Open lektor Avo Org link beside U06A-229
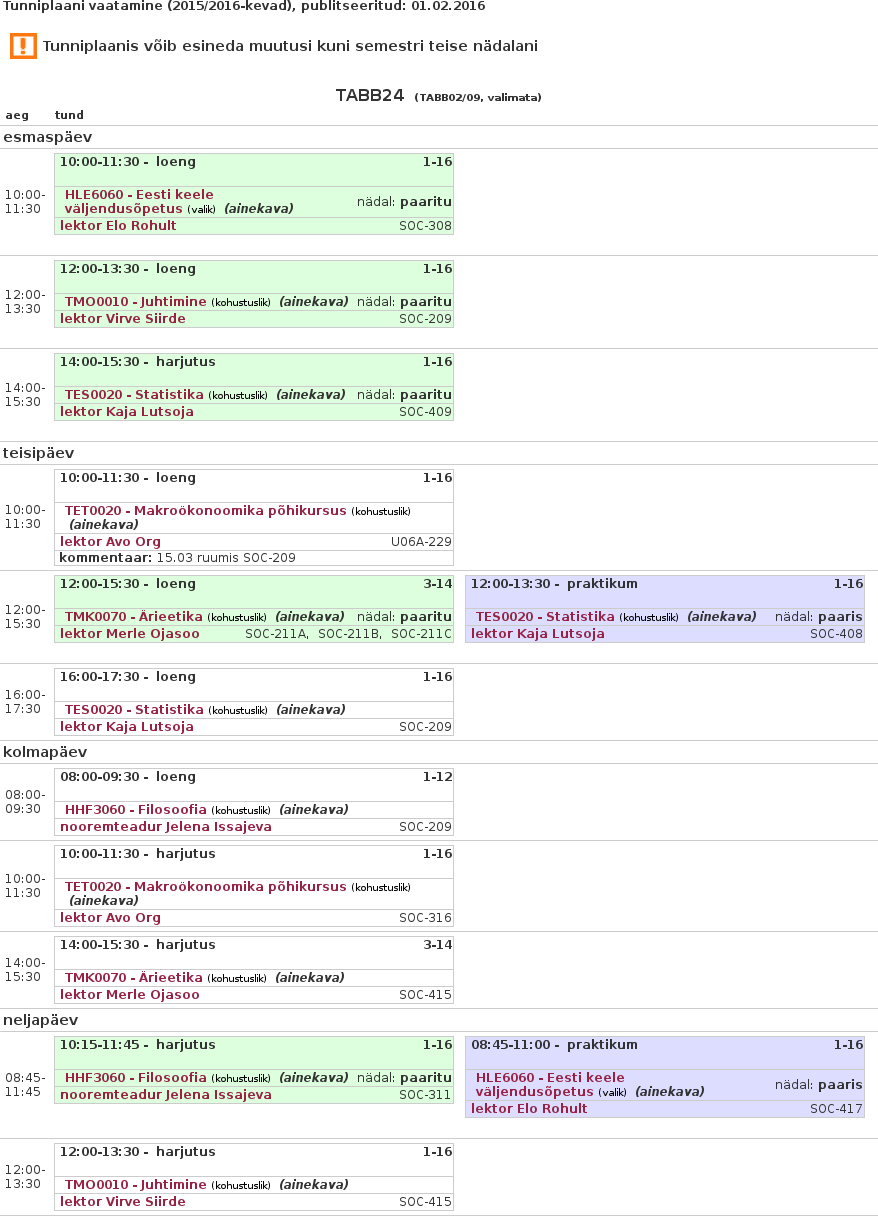Screen dimensions: 878x1216 tap(110, 542)
